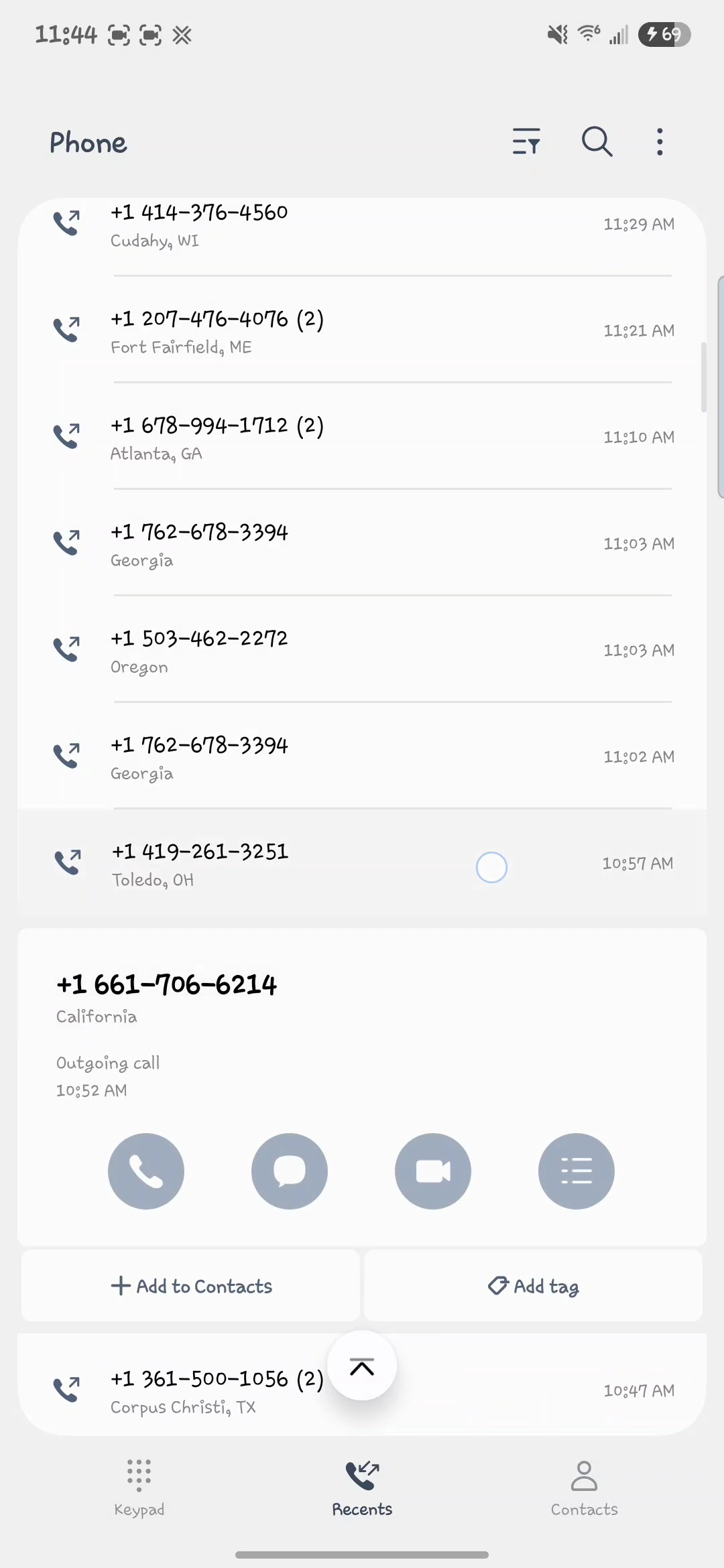This screenshot has height=1568, width=724.
Task: Add +1 661-706-6214 to Contacts
Action: point(191,1286)
